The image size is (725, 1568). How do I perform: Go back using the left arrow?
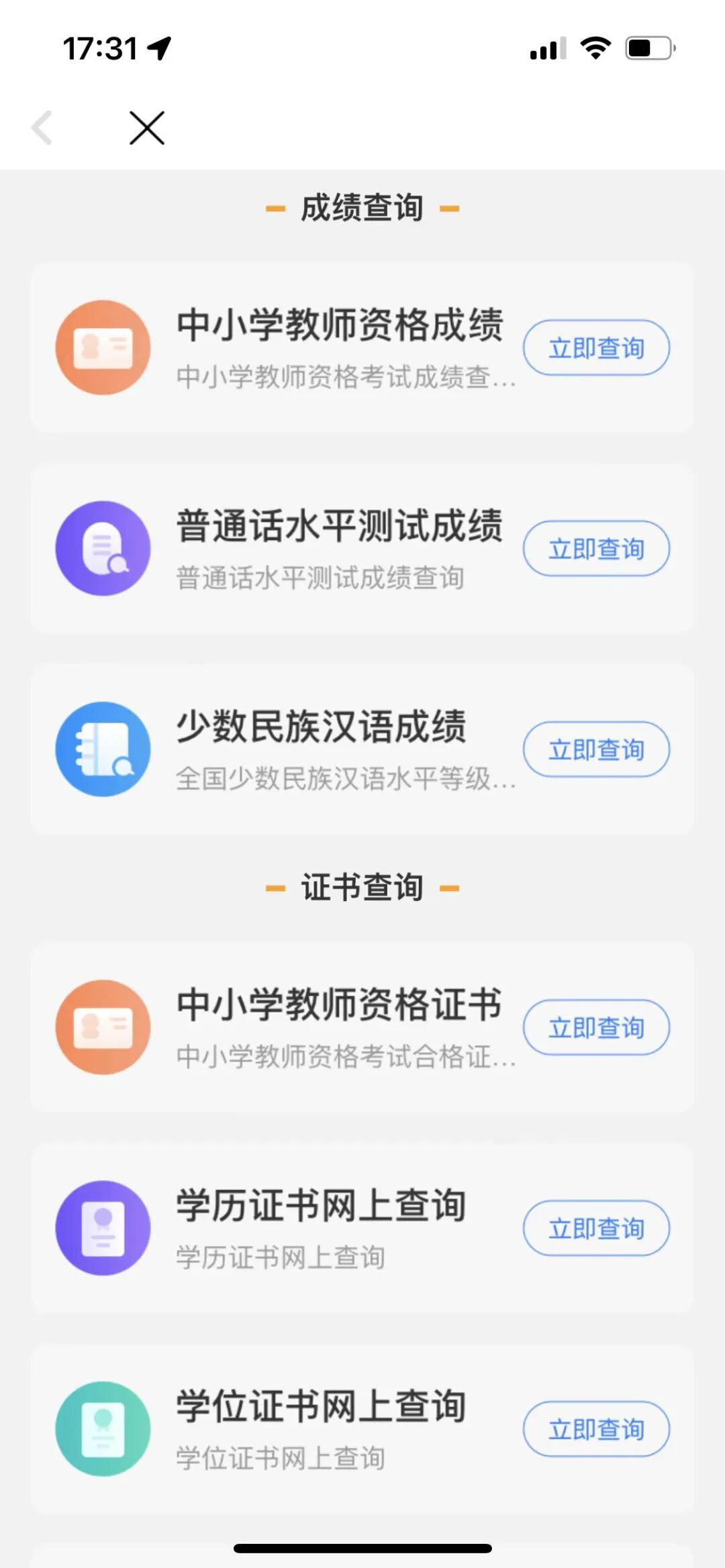tap(42, 127)
